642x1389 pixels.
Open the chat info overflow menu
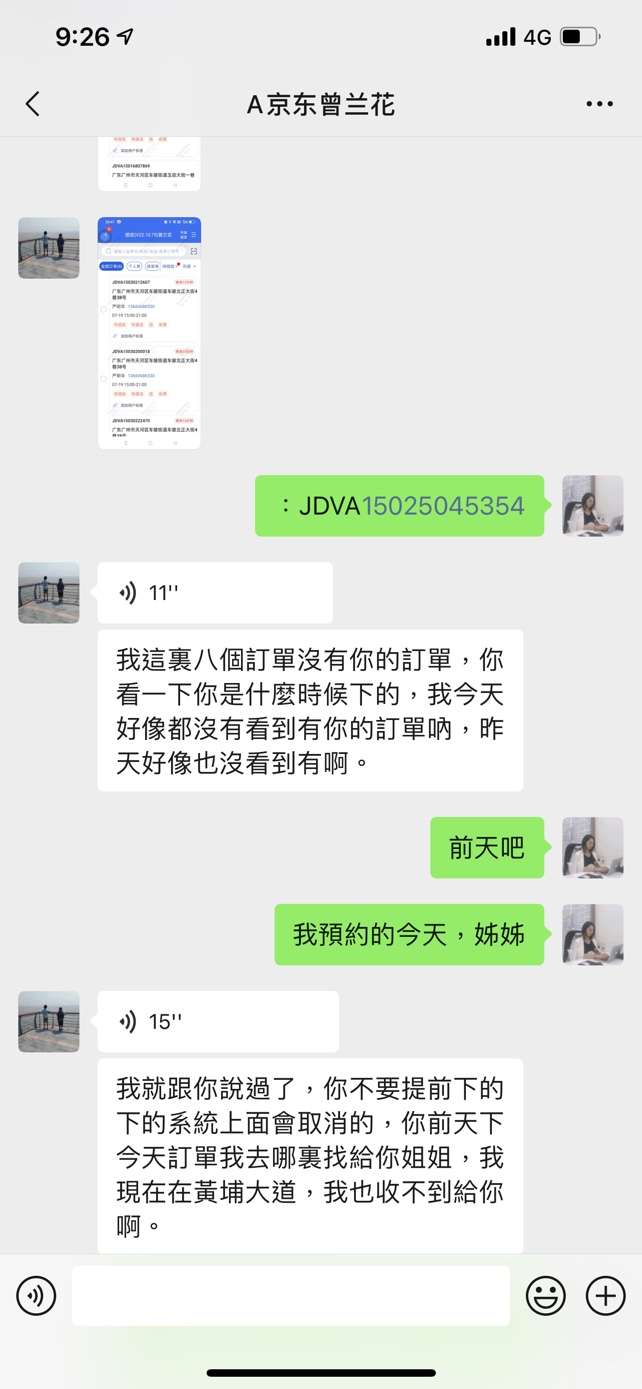click(x=599, y=104)
